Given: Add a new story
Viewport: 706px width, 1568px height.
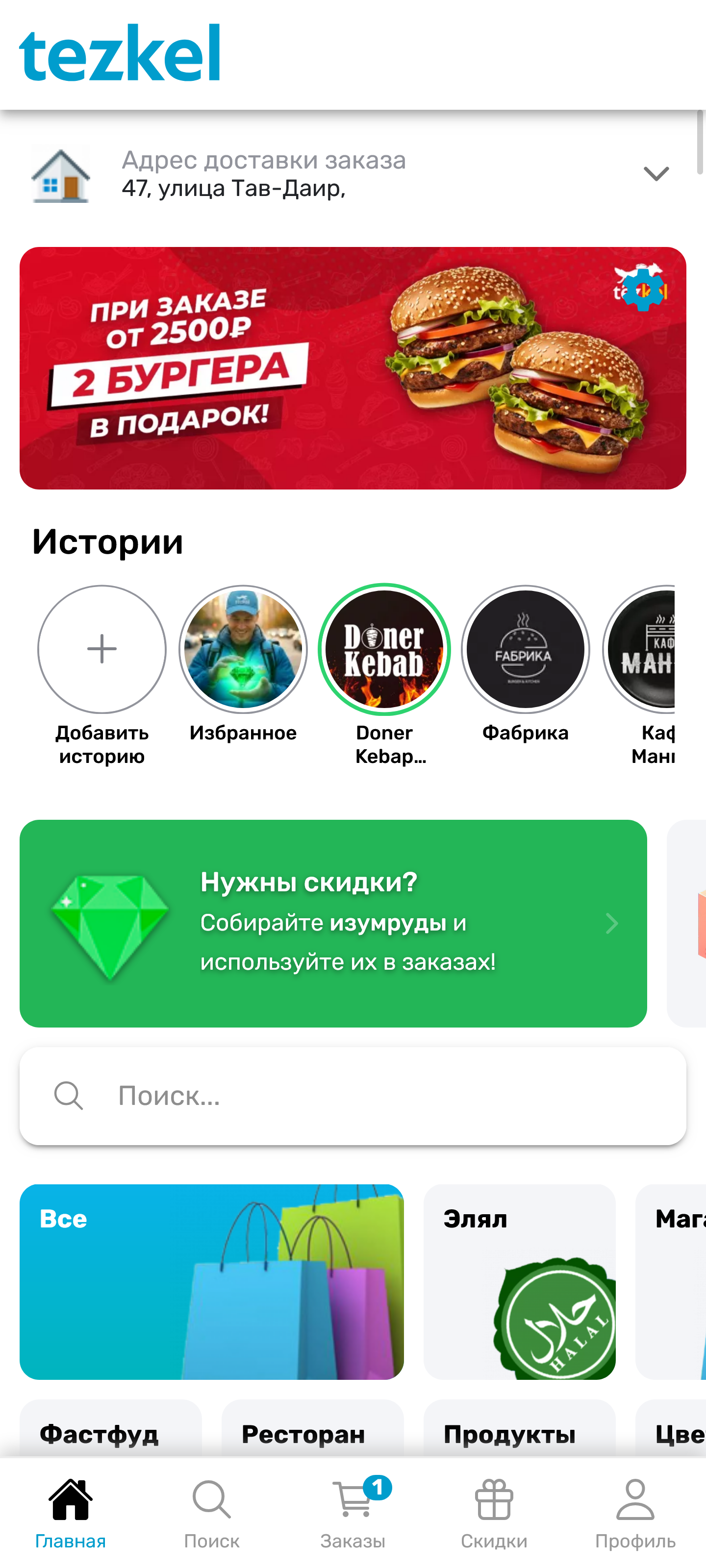Looking at the screenshot, I should tap(101, 649).
